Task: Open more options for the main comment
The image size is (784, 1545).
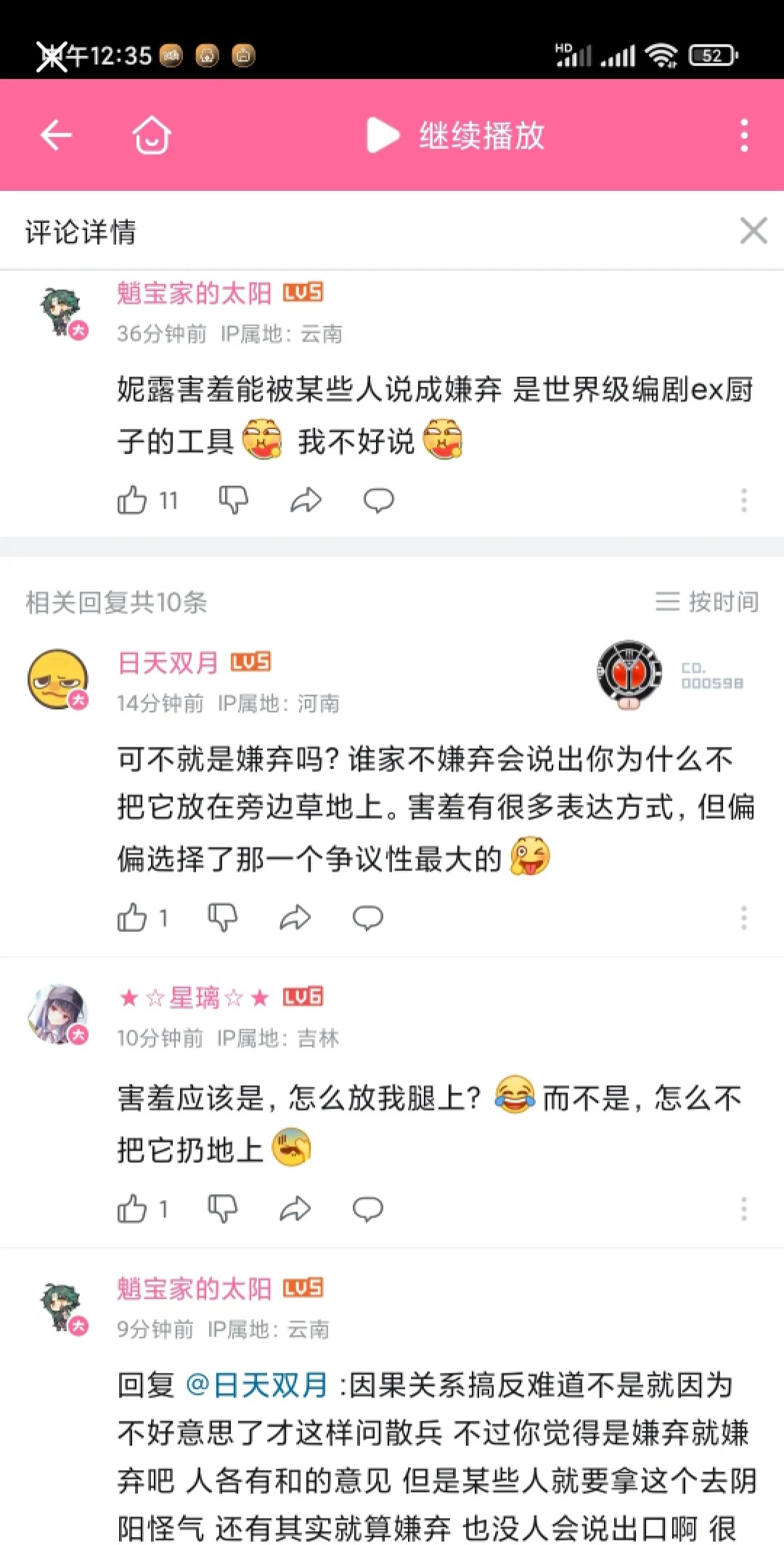Action: pyautogui.click(x=743, y=500)
